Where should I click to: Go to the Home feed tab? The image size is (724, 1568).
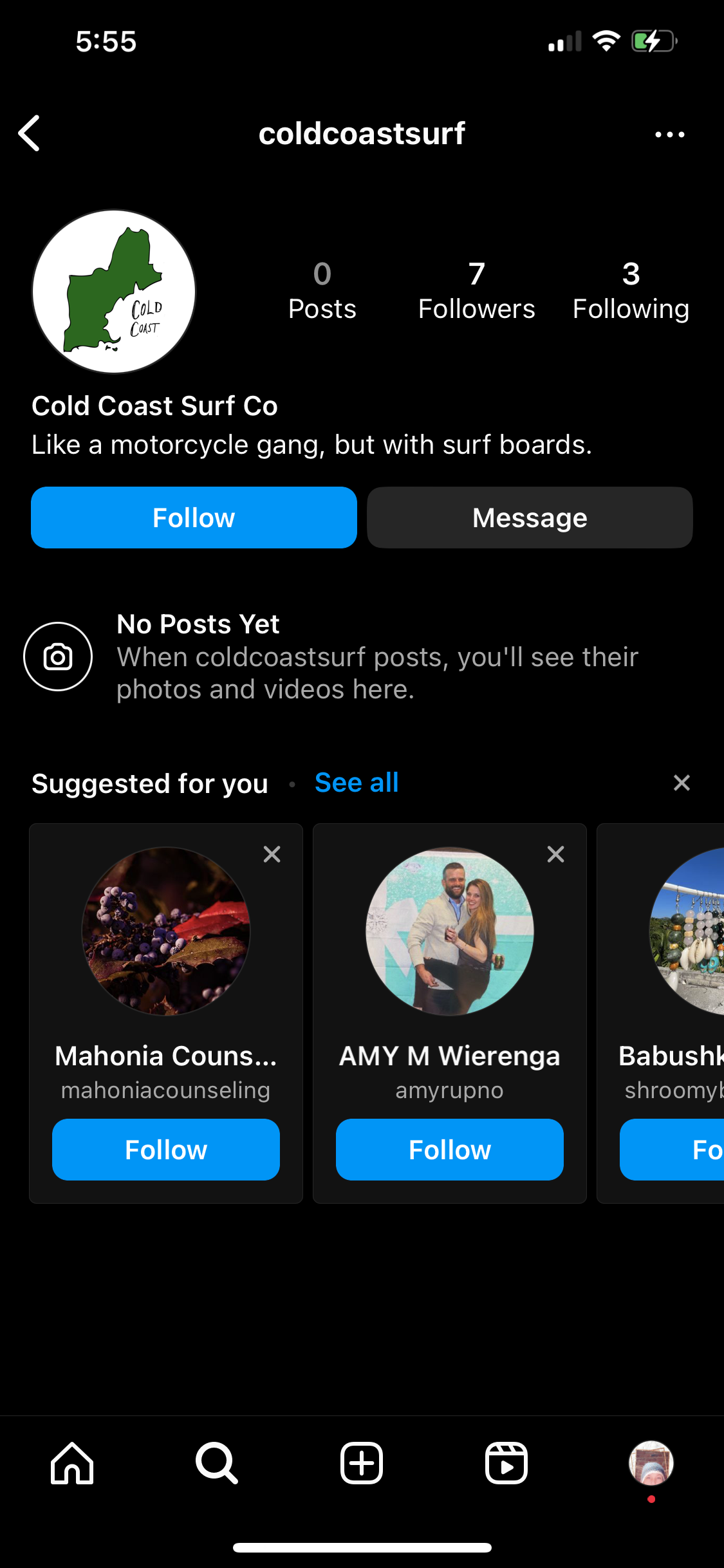tap(72, 1462)
